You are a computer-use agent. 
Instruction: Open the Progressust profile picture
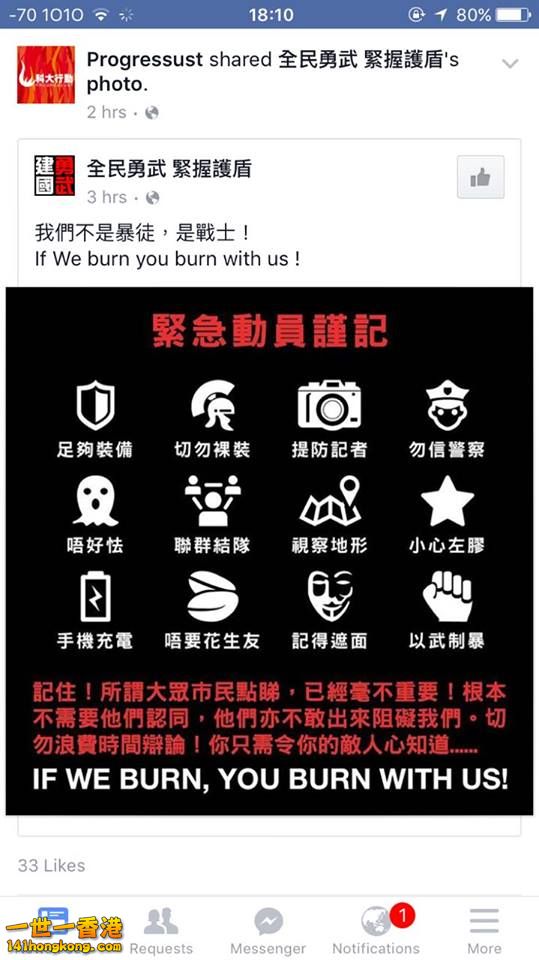pos(46,75)
